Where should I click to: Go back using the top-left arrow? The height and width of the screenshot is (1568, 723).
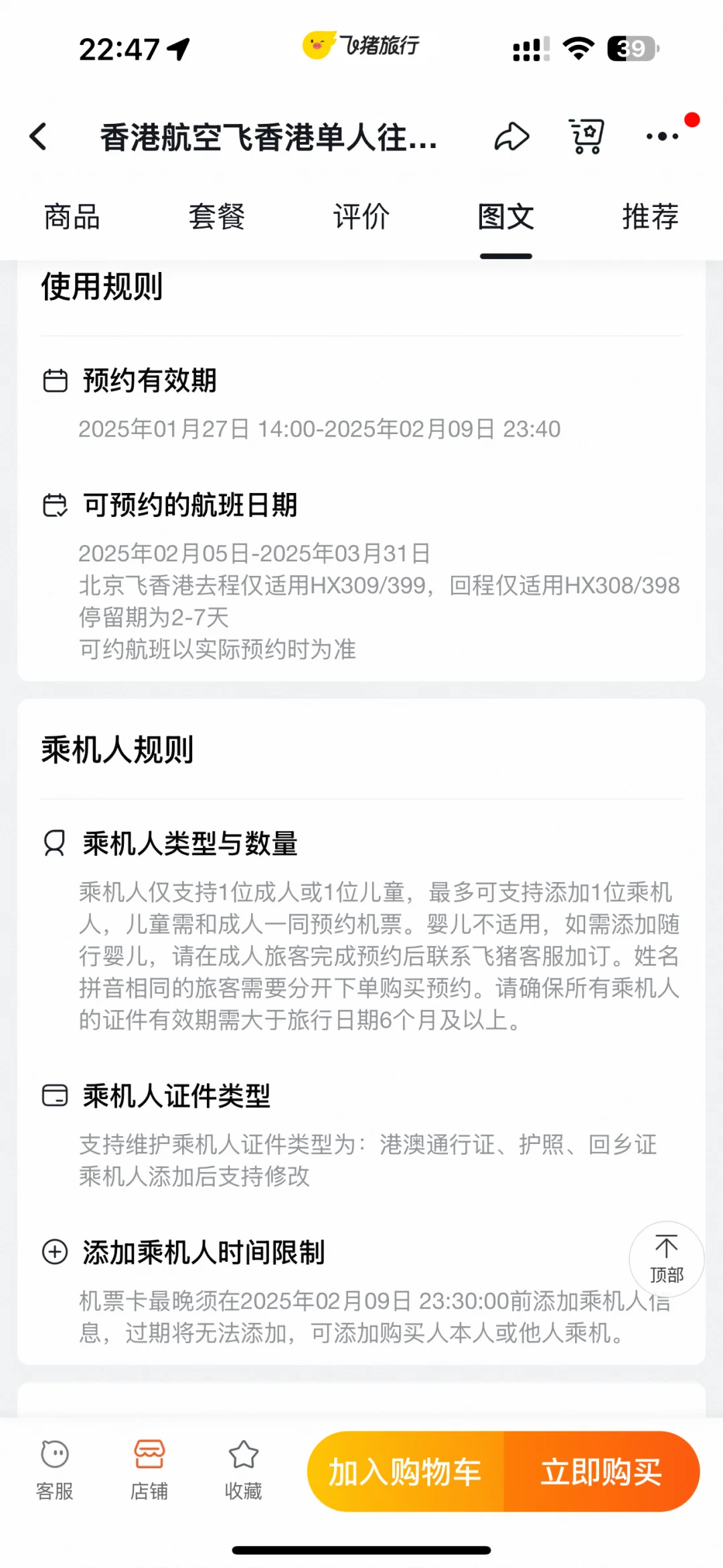39,137
